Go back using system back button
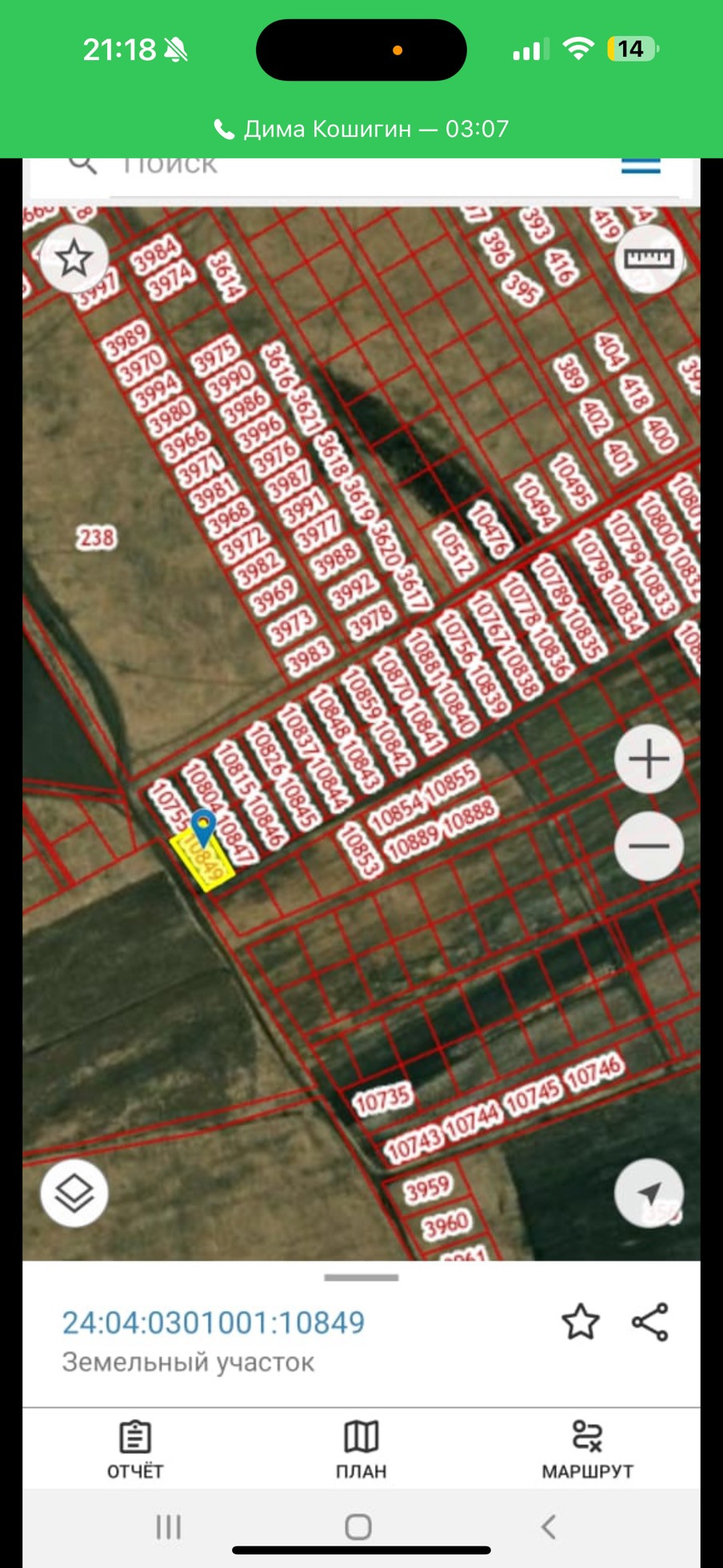Image resolution: width=723 pixels, height=1568 pixels. 549,1526
